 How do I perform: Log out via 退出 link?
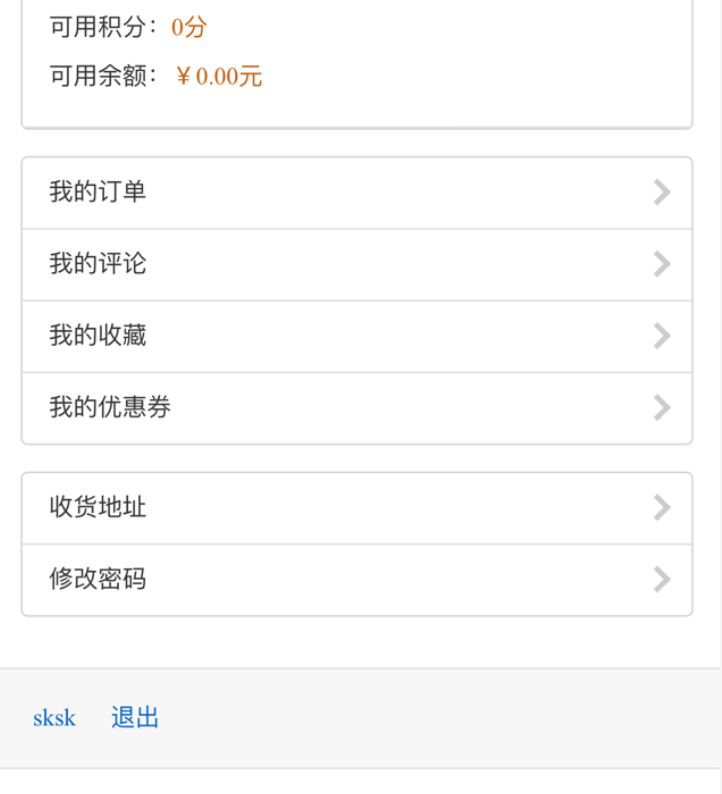135,718
